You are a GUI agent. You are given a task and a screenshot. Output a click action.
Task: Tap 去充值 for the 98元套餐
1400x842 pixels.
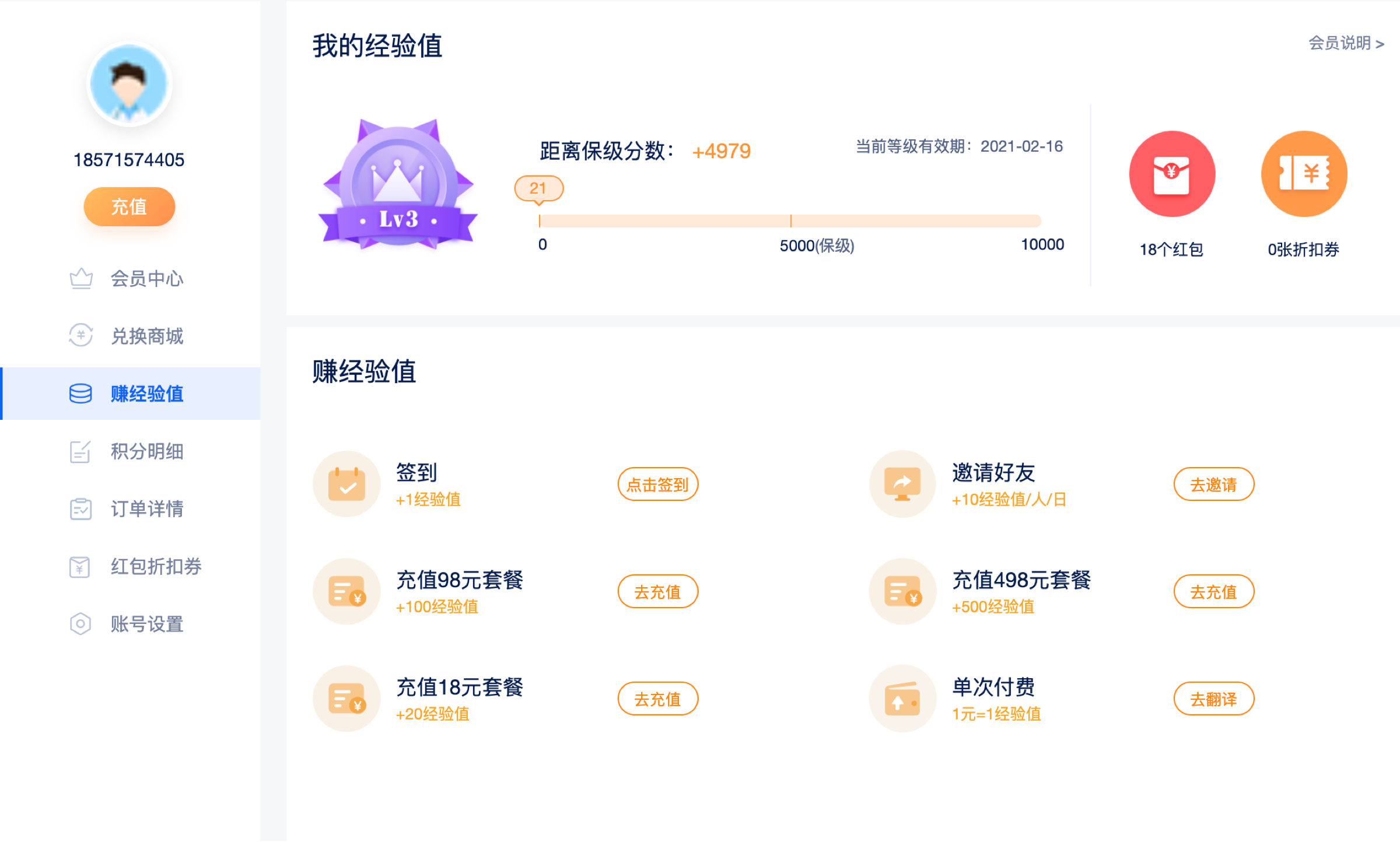point(657,591)
